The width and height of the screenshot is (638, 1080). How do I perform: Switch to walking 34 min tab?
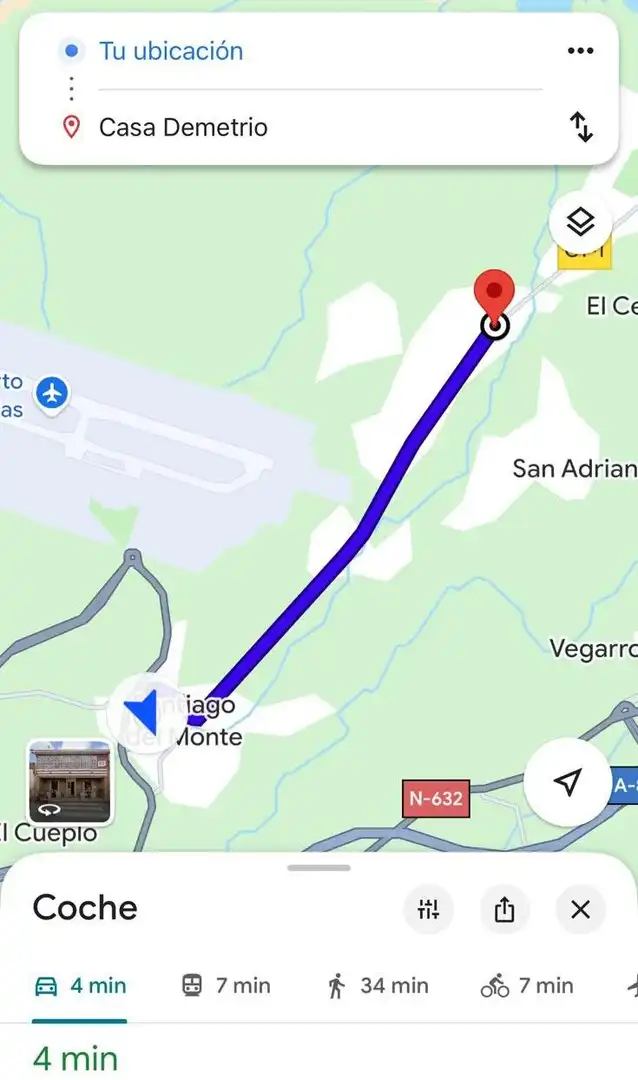tap(377, 986)
